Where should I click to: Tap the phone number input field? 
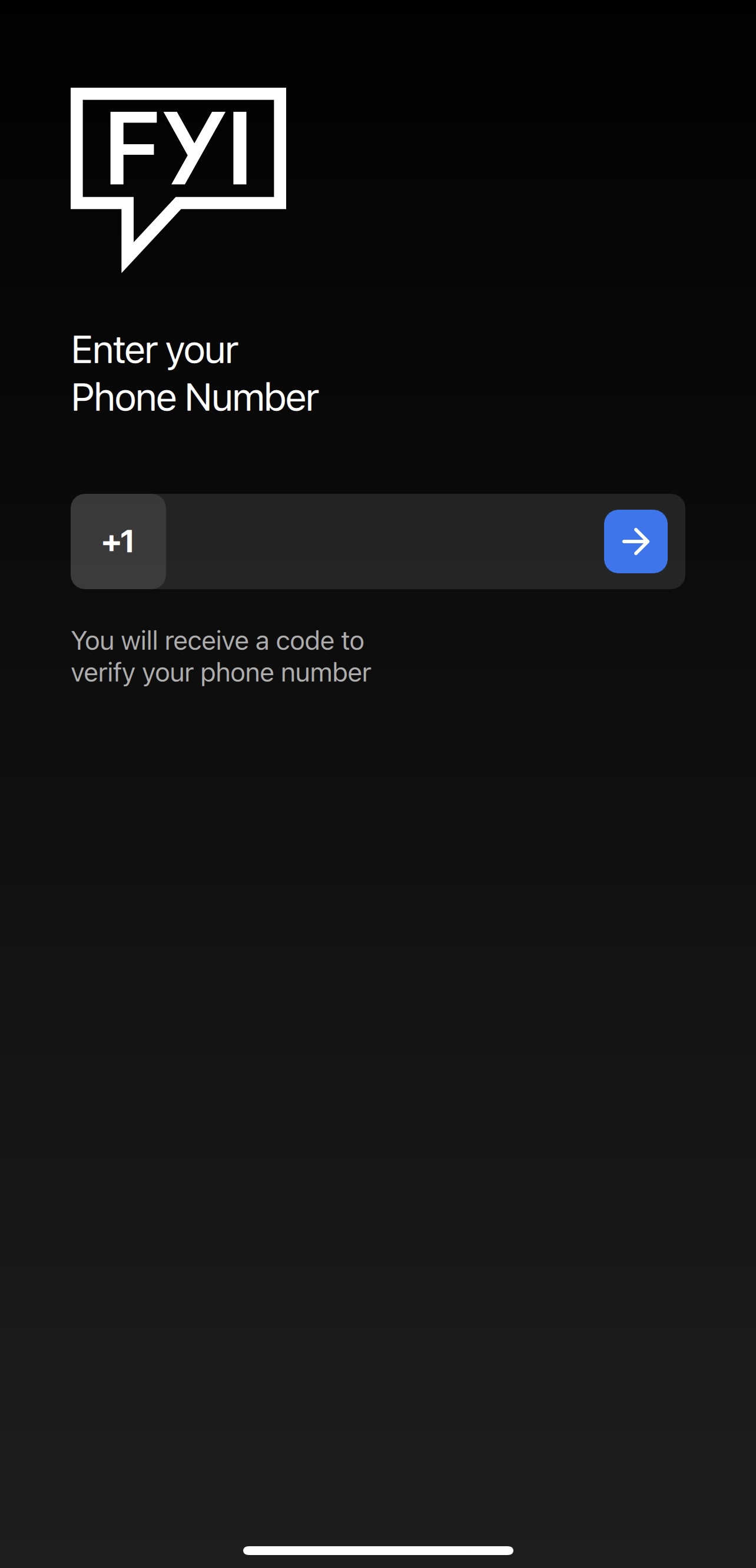pyautogui.click(x=384, y=541)
